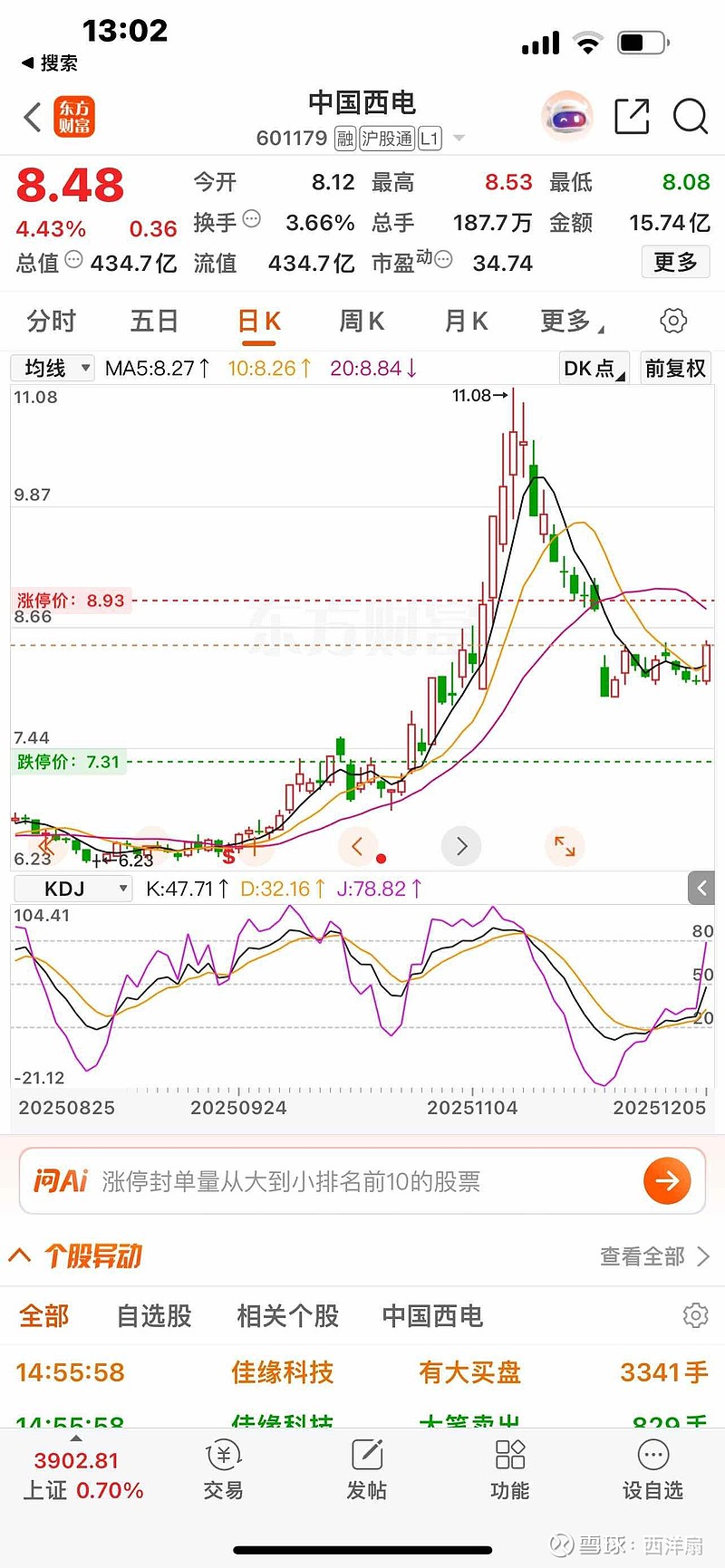Expand the chart to full screen
Image resolution: width=725 pixels, height=1568 pixels.
[x=565, y=846]
